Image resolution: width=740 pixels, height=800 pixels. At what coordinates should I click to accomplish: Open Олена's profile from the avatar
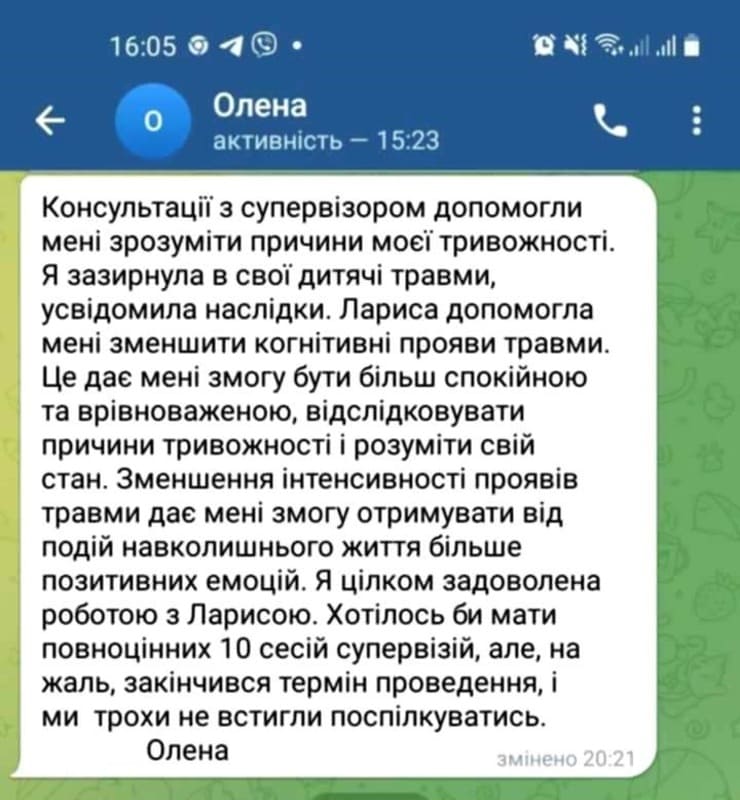point(152,121)
